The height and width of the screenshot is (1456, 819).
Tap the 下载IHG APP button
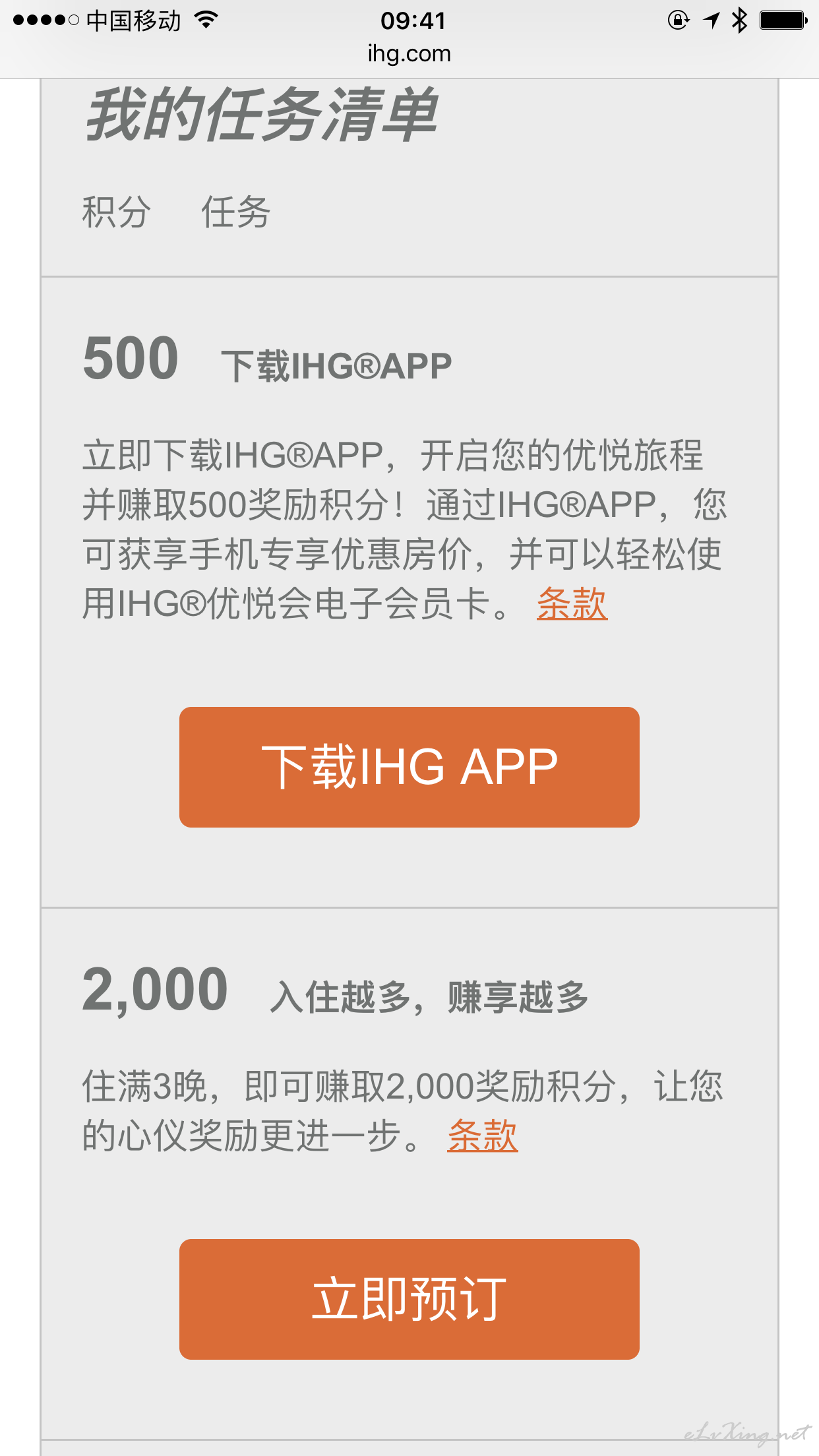pos(409,767)
